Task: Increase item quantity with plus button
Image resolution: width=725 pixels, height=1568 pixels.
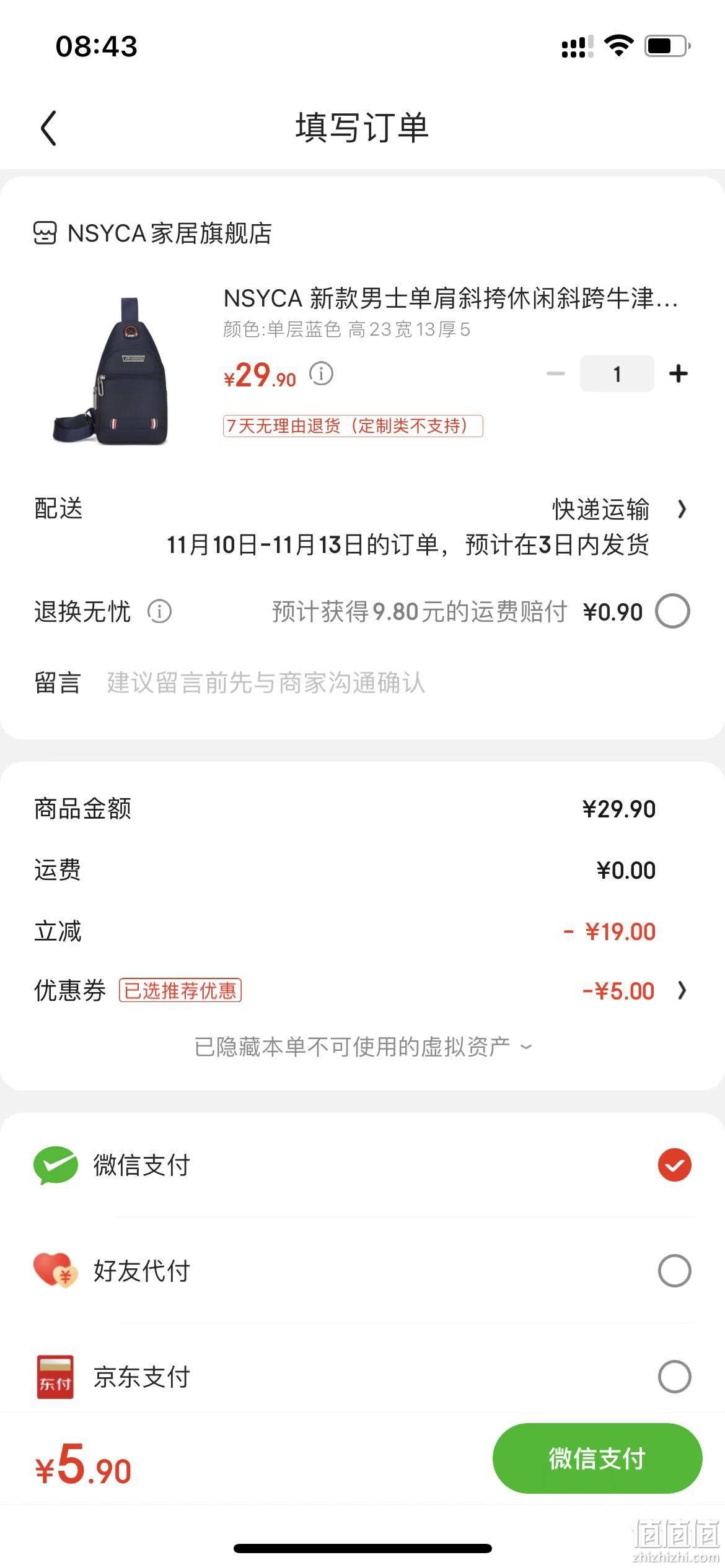Action: tap(679, 373)
